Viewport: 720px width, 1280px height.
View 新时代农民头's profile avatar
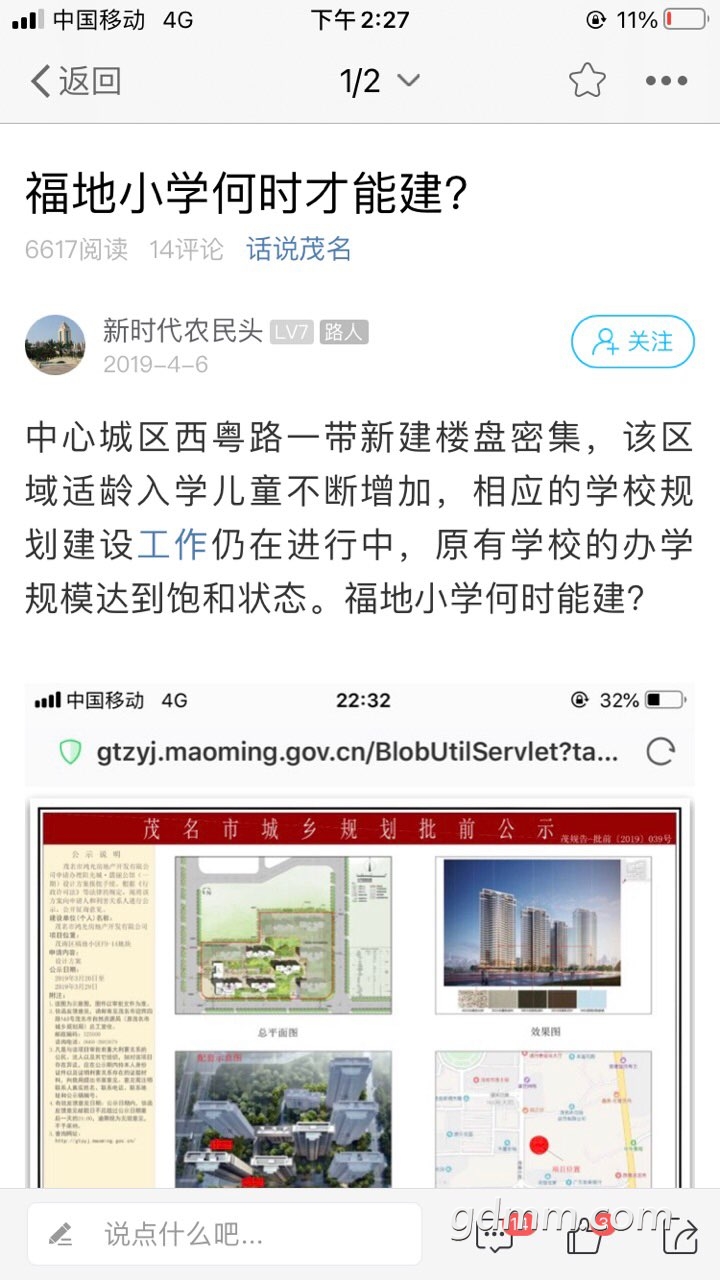(55, 344)
